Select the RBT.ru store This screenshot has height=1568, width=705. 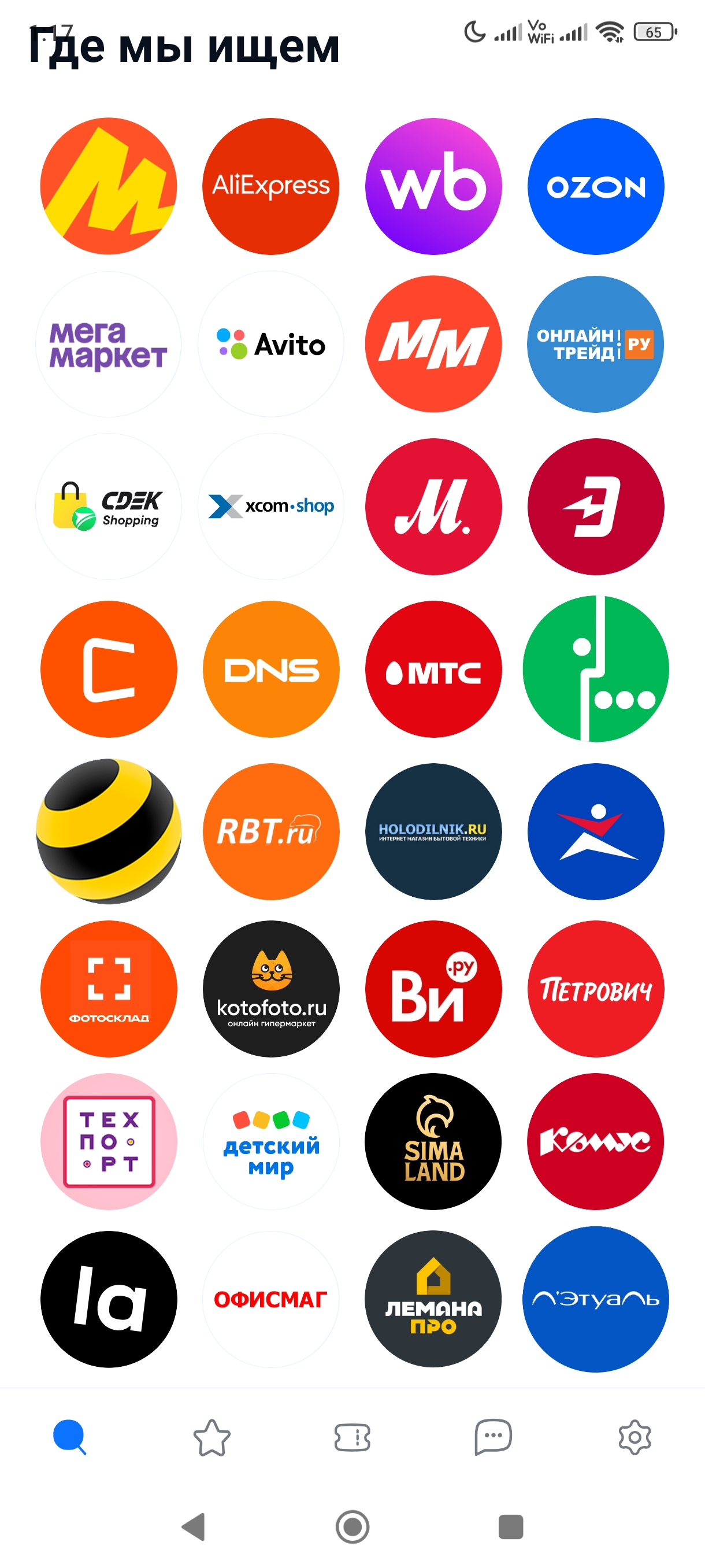coord(270,831)
